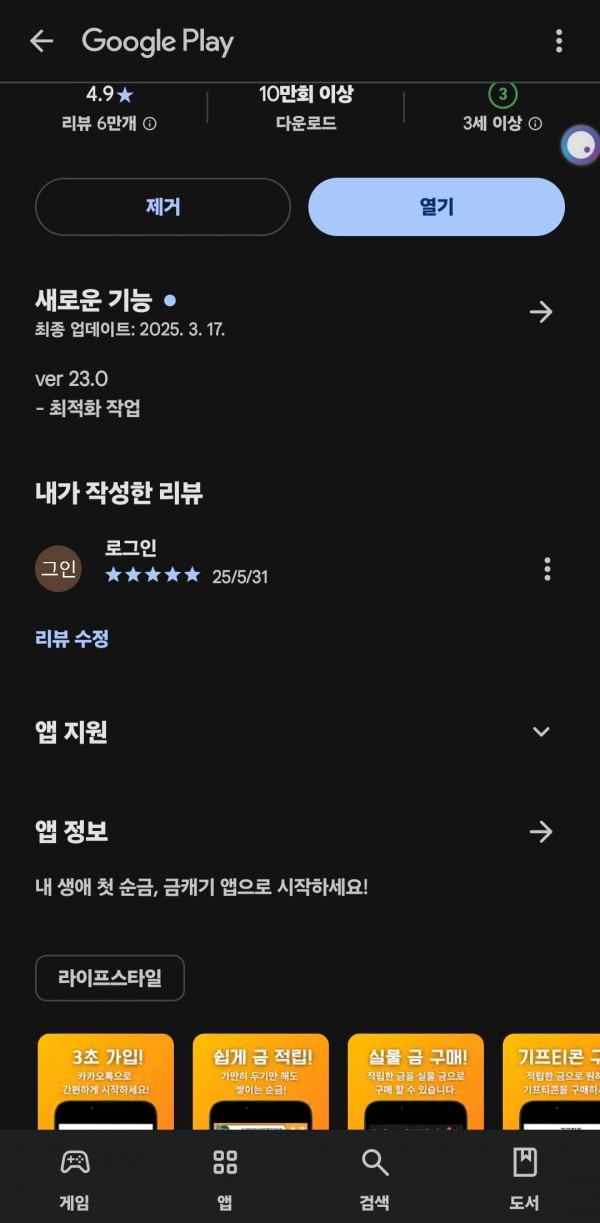View the 3초 가입 screenshot
Image resolution: width=600 pixels, height=1223 pixels.
coord(106,1081)
